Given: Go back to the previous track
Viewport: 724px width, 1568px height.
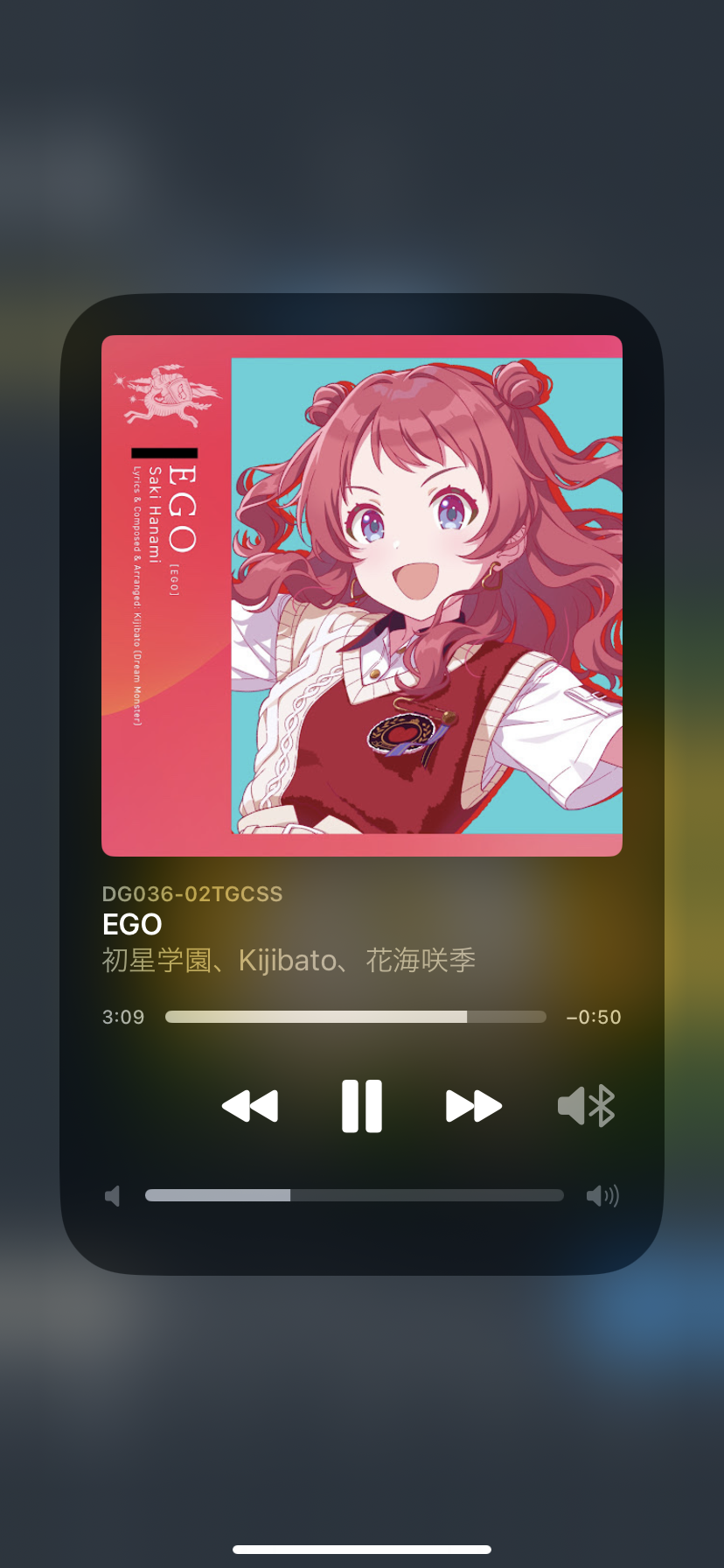Looking at the screenshot, I should tap(250, 1106).
